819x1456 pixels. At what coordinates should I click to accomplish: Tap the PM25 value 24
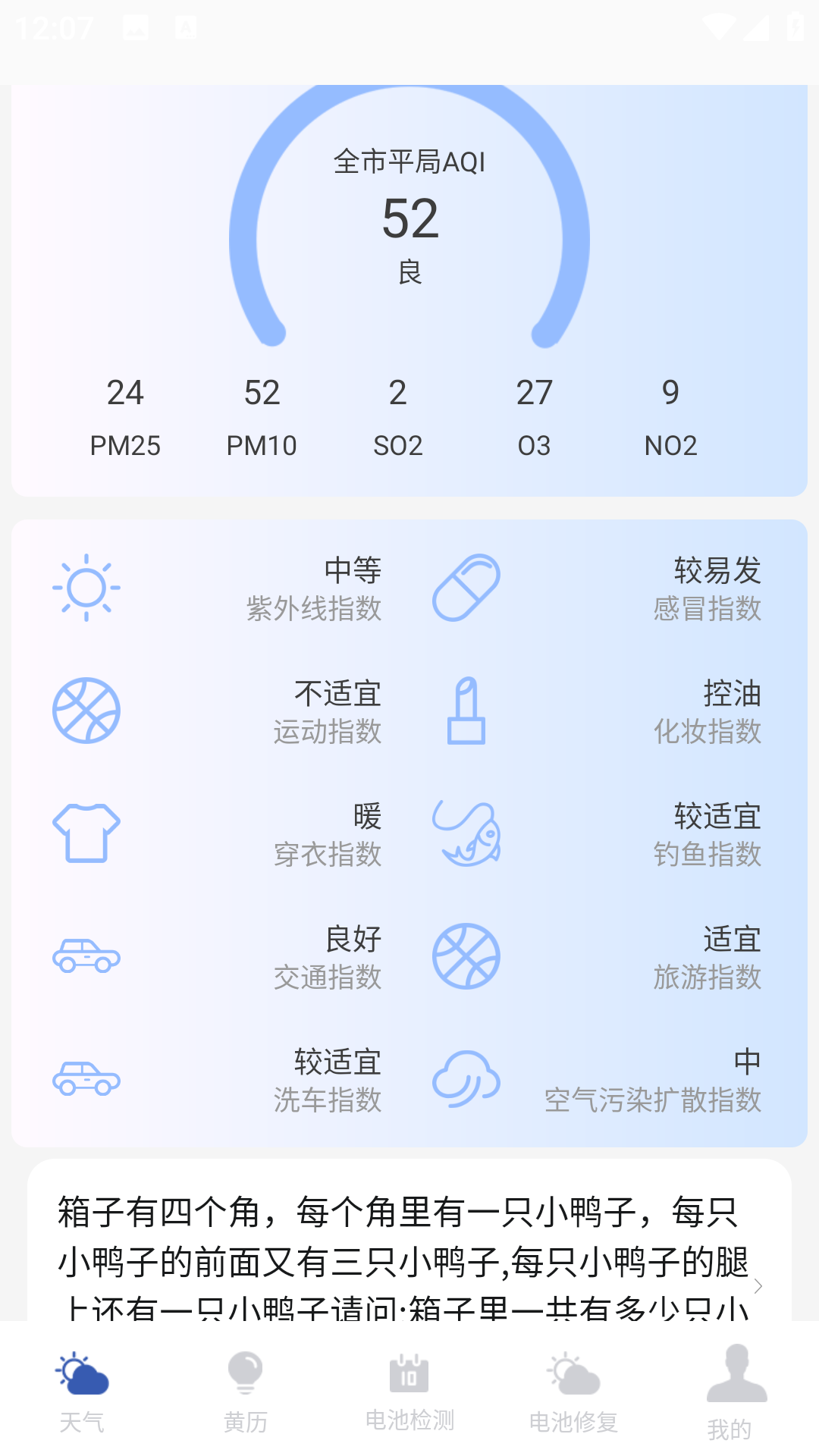124,393
